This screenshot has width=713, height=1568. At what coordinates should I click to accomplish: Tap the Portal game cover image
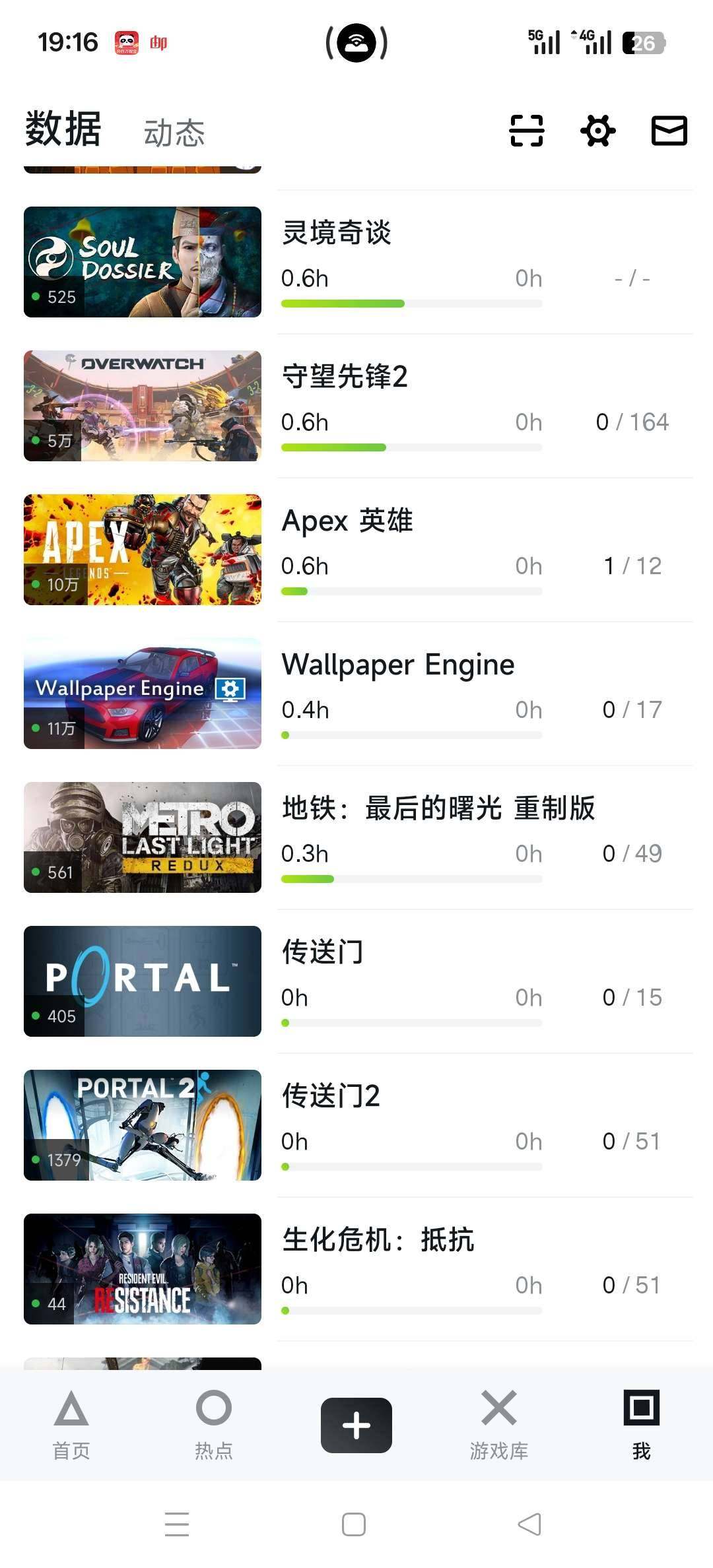[143, 982]
